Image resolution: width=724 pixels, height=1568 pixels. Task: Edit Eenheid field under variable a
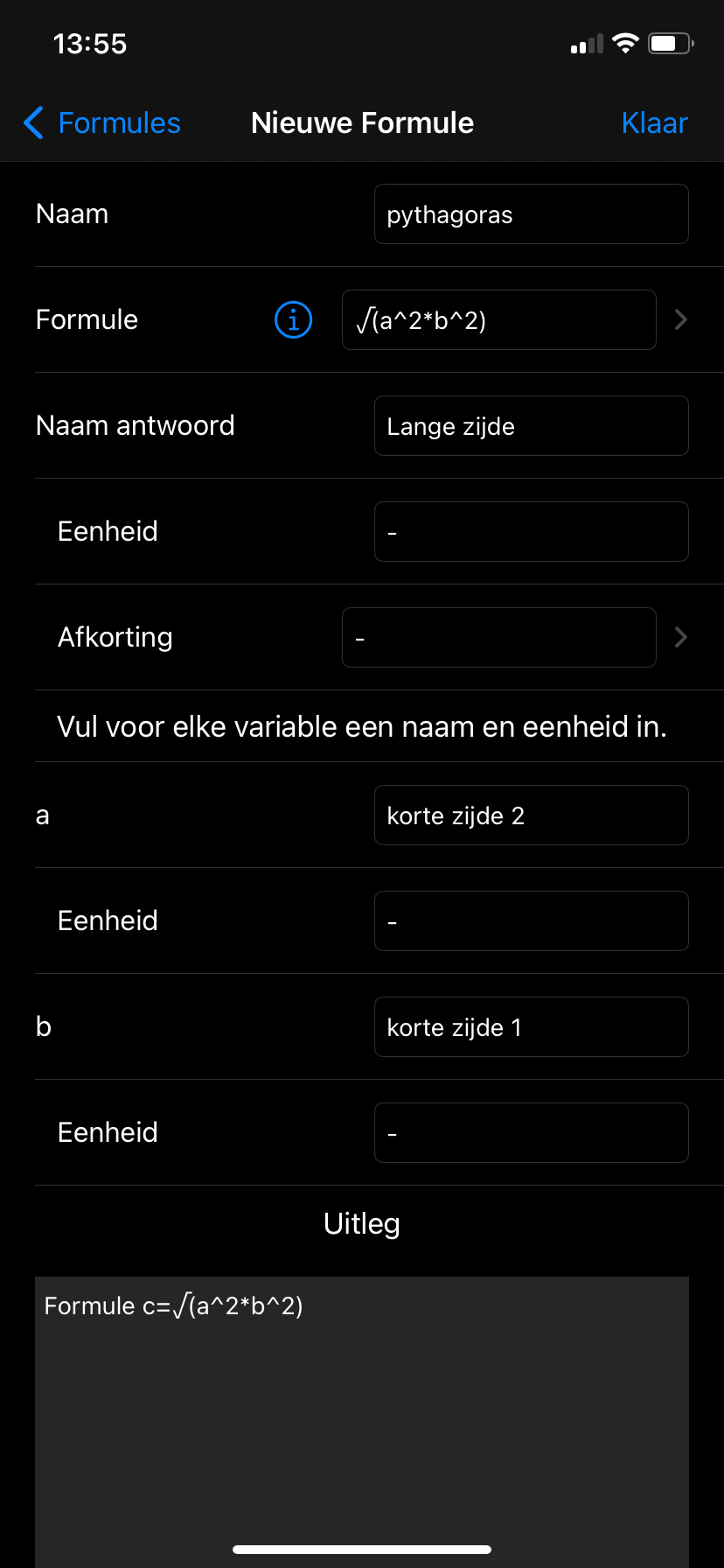[531, 921]
